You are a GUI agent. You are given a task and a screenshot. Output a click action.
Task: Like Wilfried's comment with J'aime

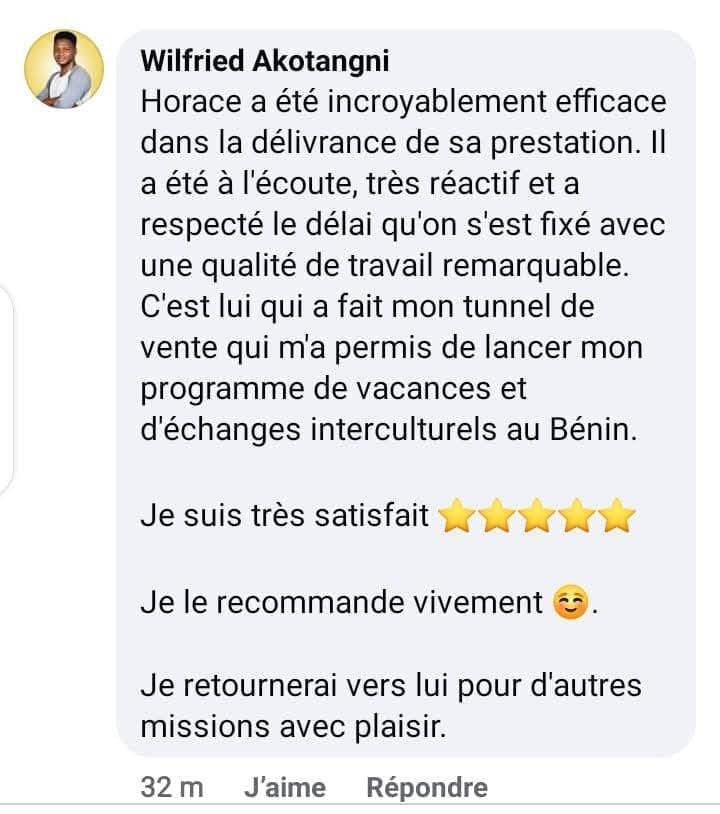click(x=285, y=788)
